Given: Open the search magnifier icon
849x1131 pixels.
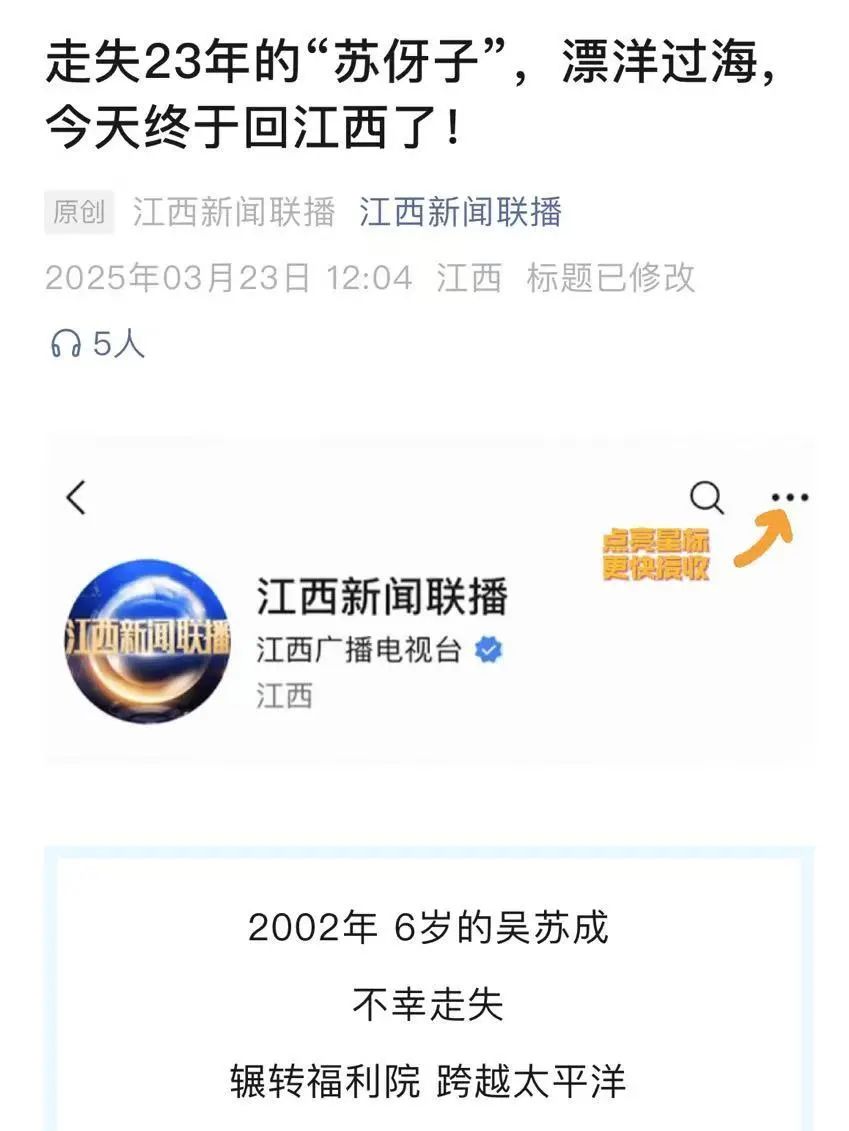Looking at the screenshot, I should 706,497.
